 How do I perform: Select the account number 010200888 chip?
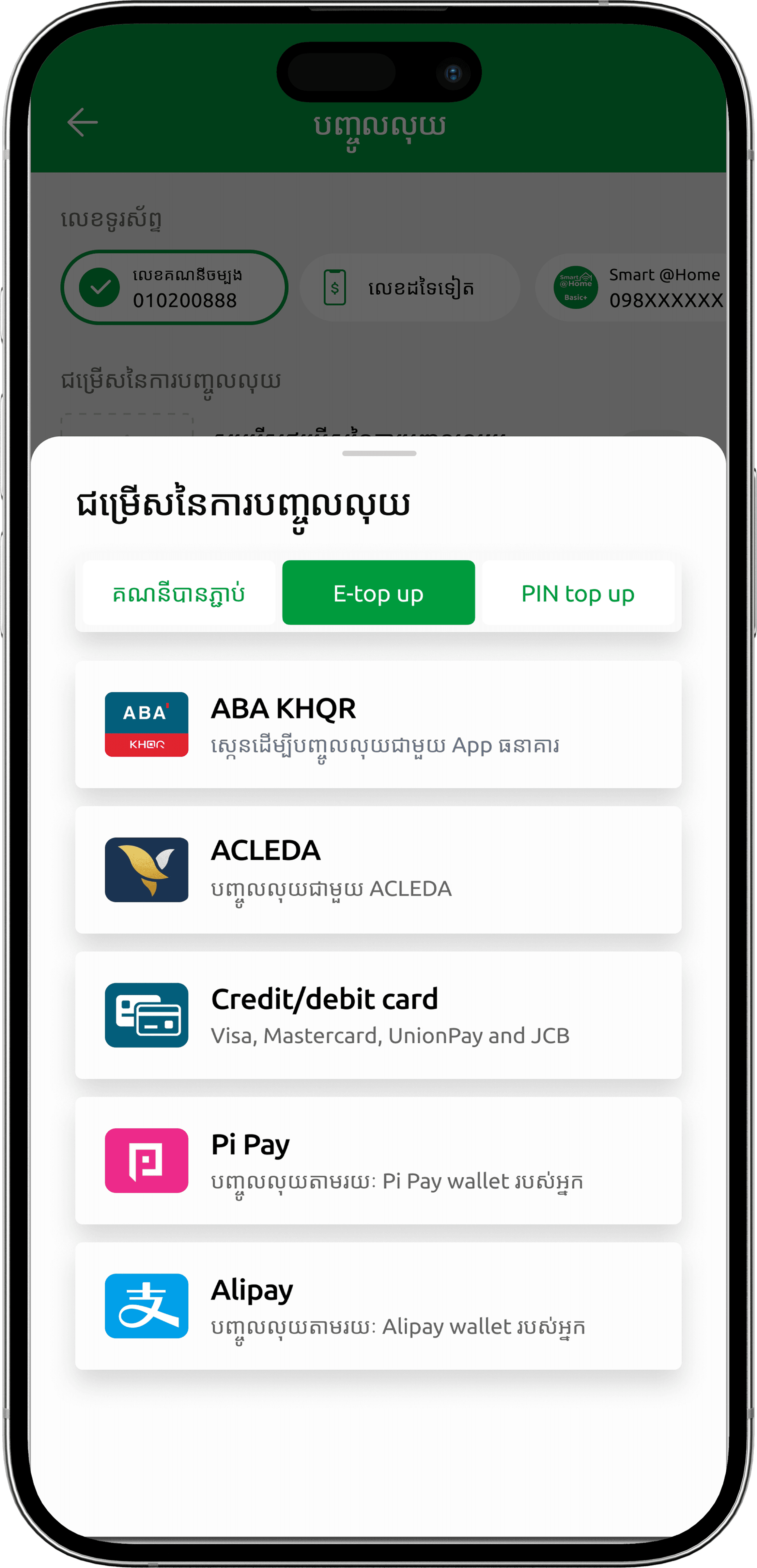176,287
